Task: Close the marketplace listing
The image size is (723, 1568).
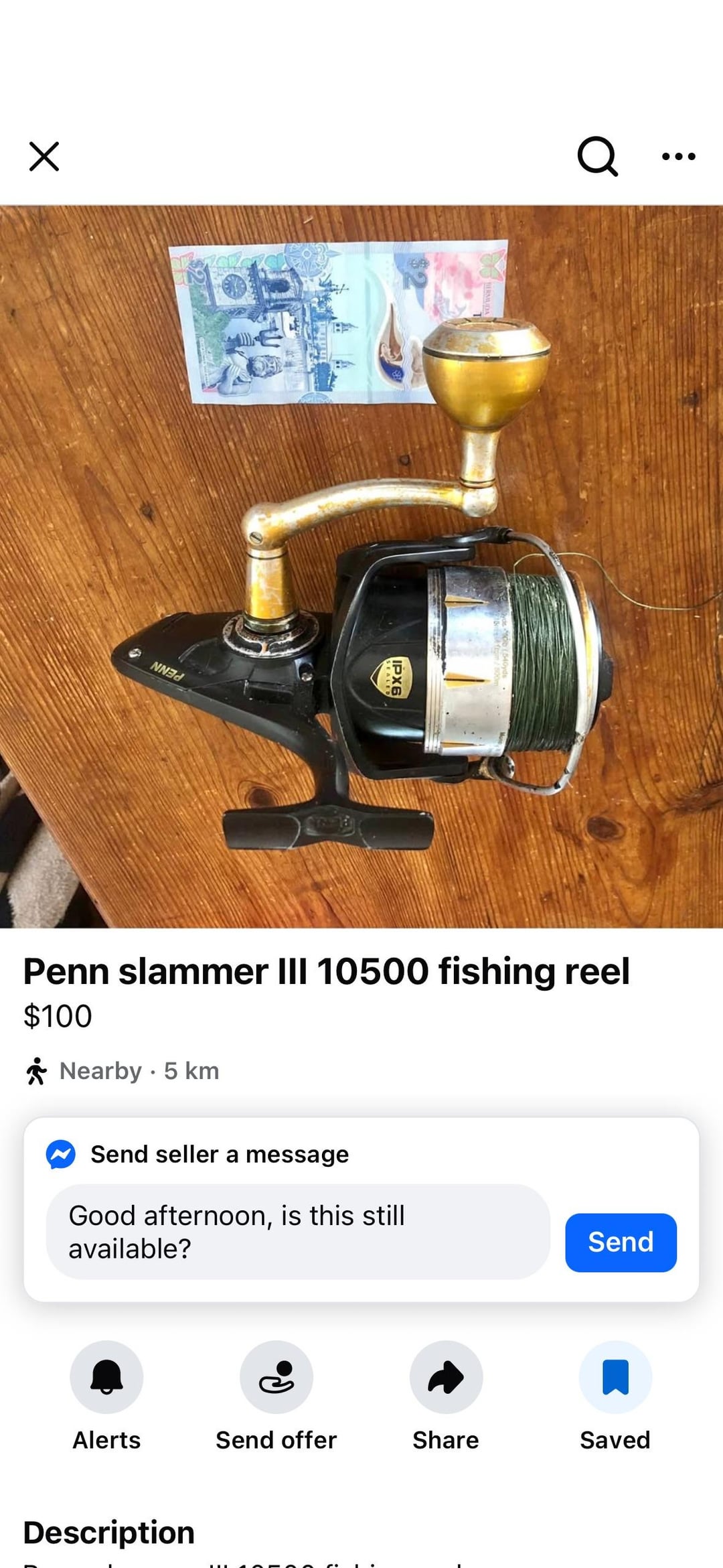Action: point(44,157)
